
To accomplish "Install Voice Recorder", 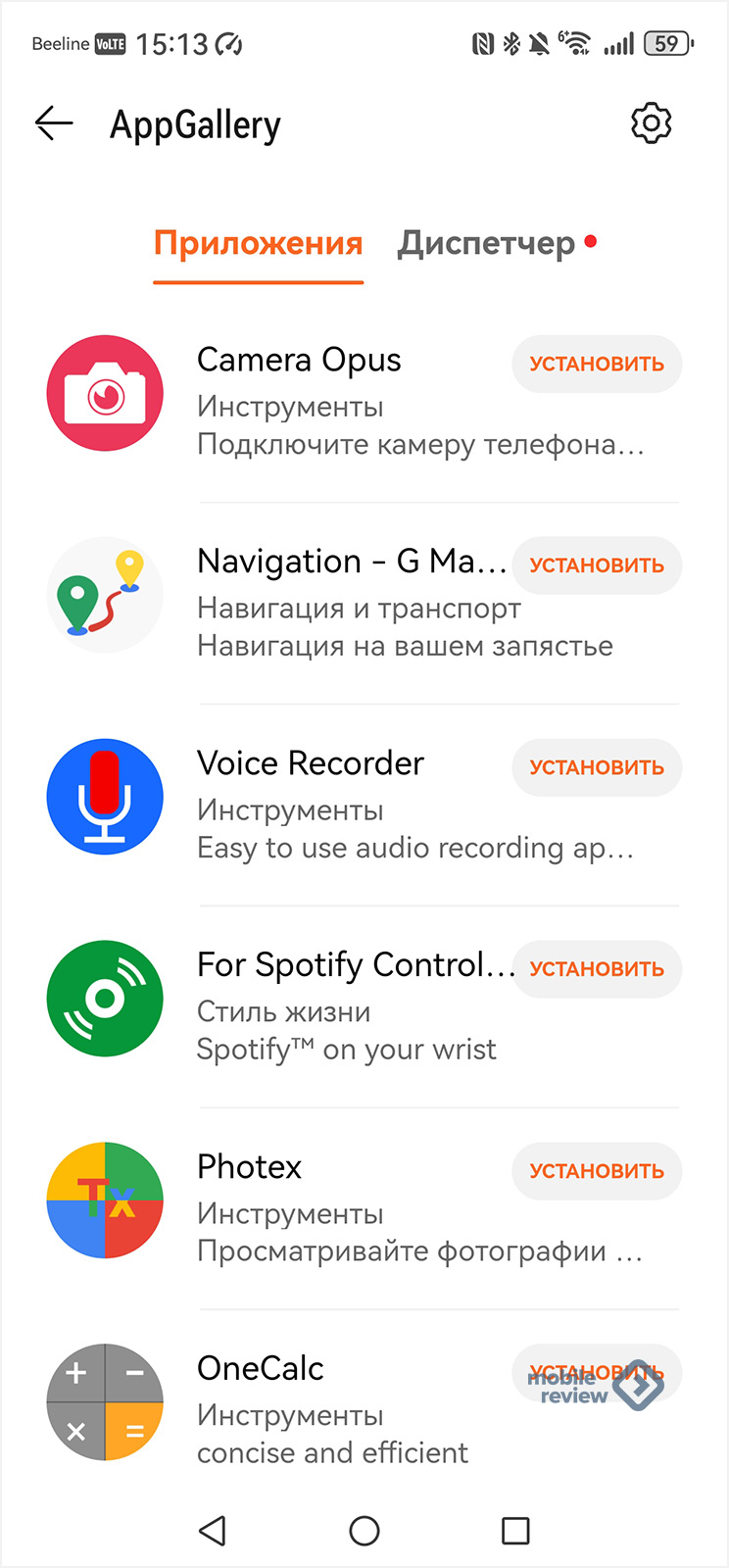I will pyautogui.click(x=597, y=767).
